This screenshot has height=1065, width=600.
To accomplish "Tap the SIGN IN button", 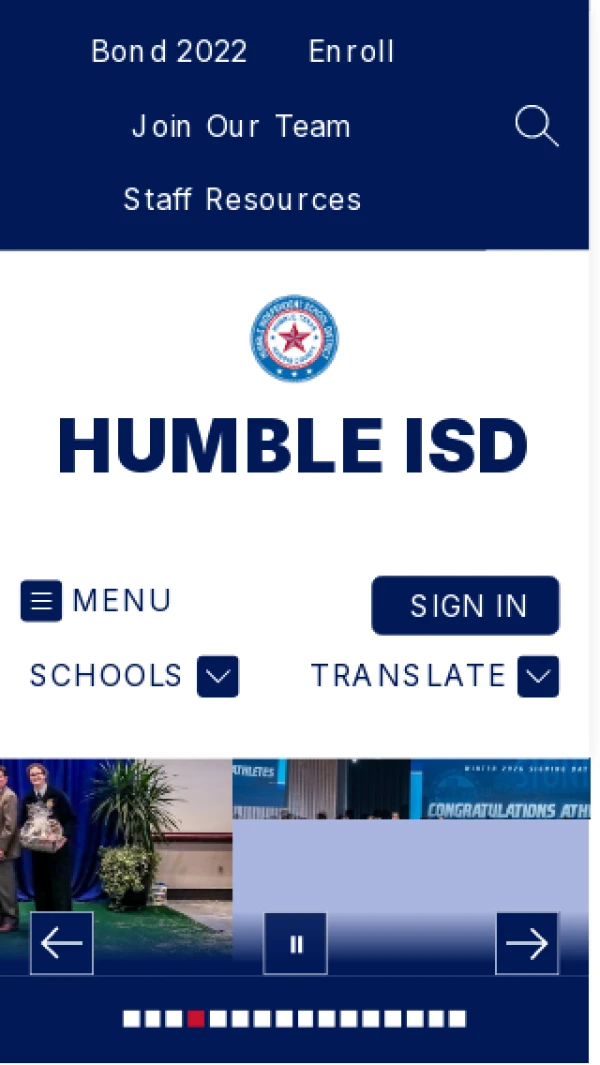I will pyautogui.click(x=466, y=605).
